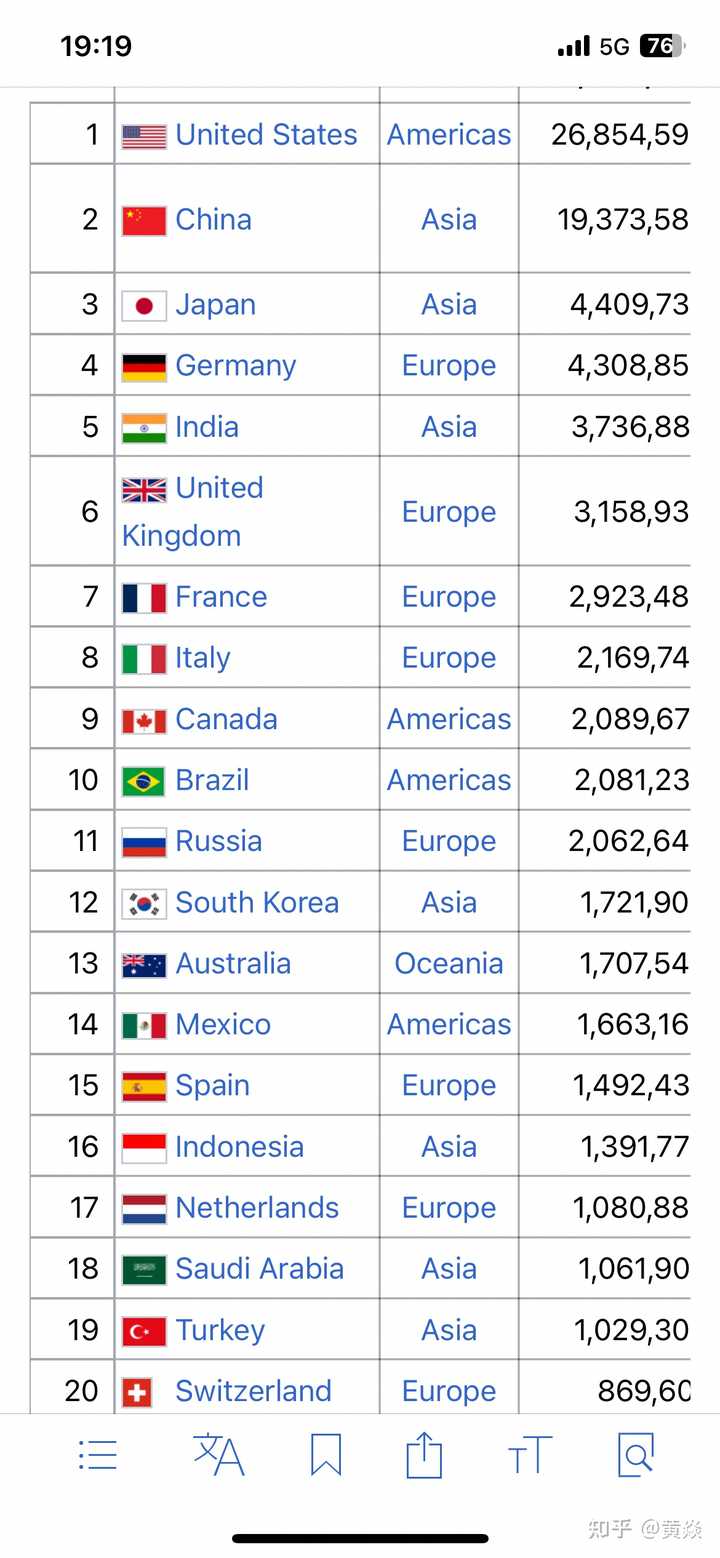Share this article

pos(424,1455)
